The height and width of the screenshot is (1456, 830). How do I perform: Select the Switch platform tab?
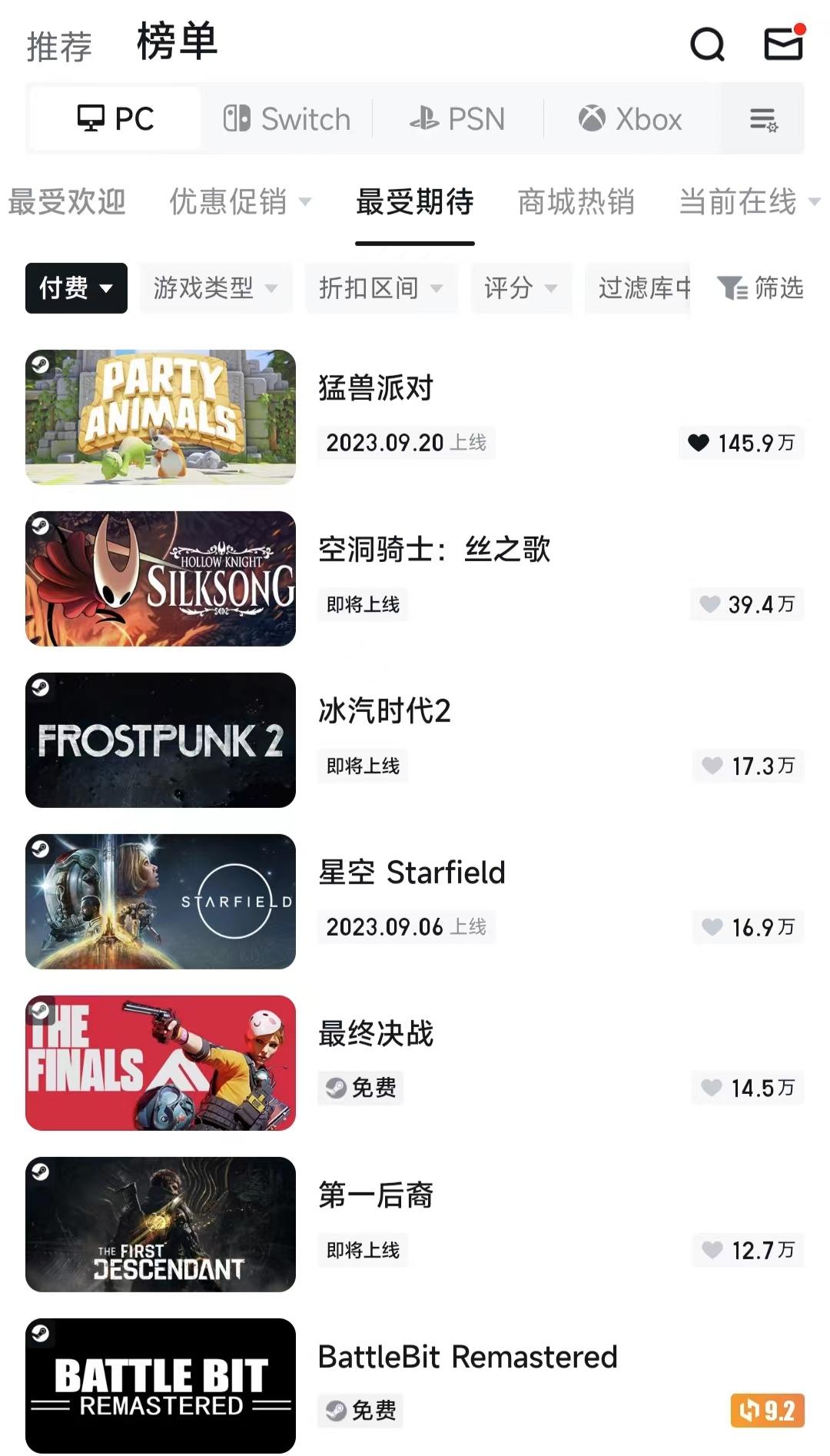point(287,119)
